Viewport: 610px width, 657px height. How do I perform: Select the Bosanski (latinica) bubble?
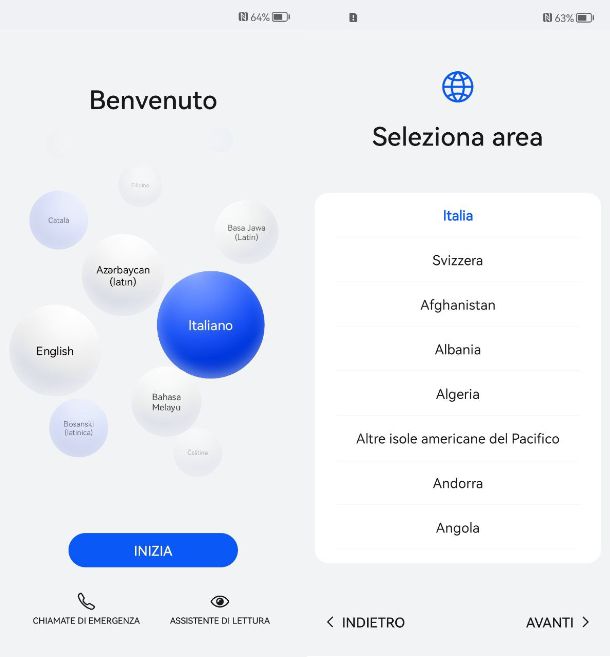click(x=78, y=427)
